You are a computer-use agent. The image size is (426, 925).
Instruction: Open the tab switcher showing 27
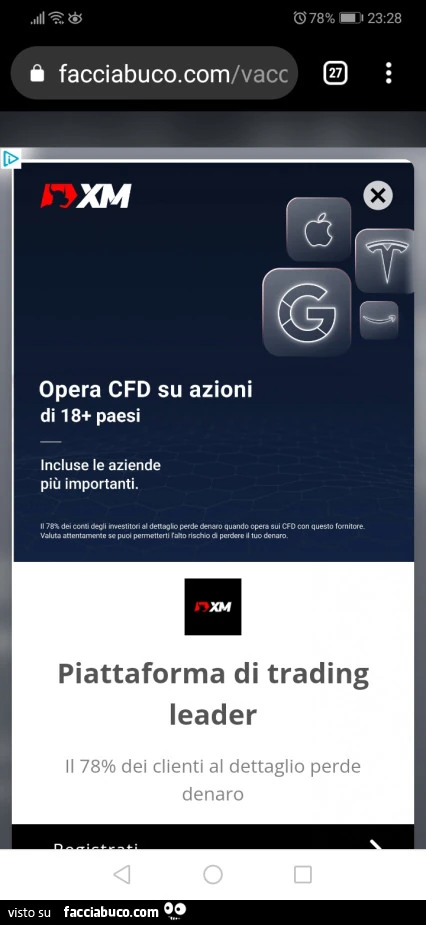click(x=335, y=73)
